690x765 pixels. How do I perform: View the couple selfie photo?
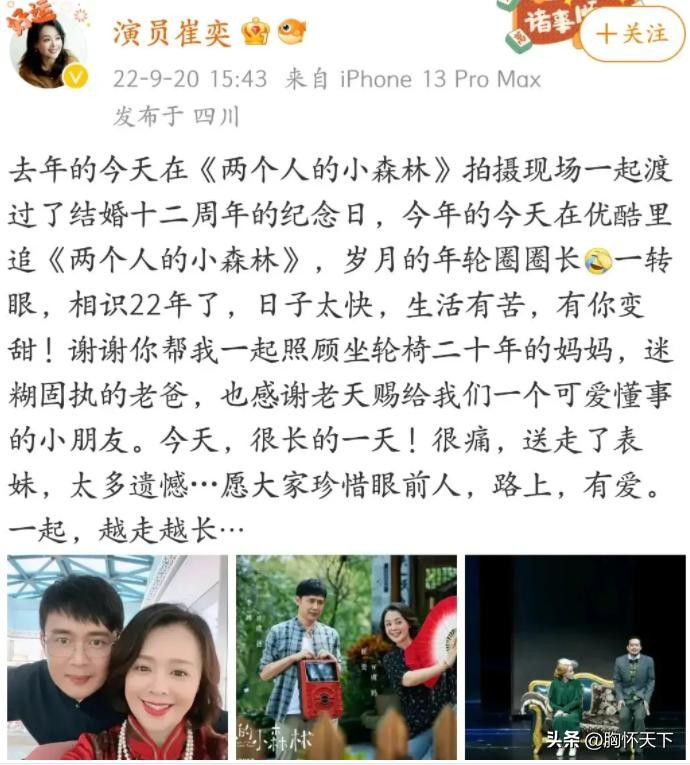pos(117,657)
